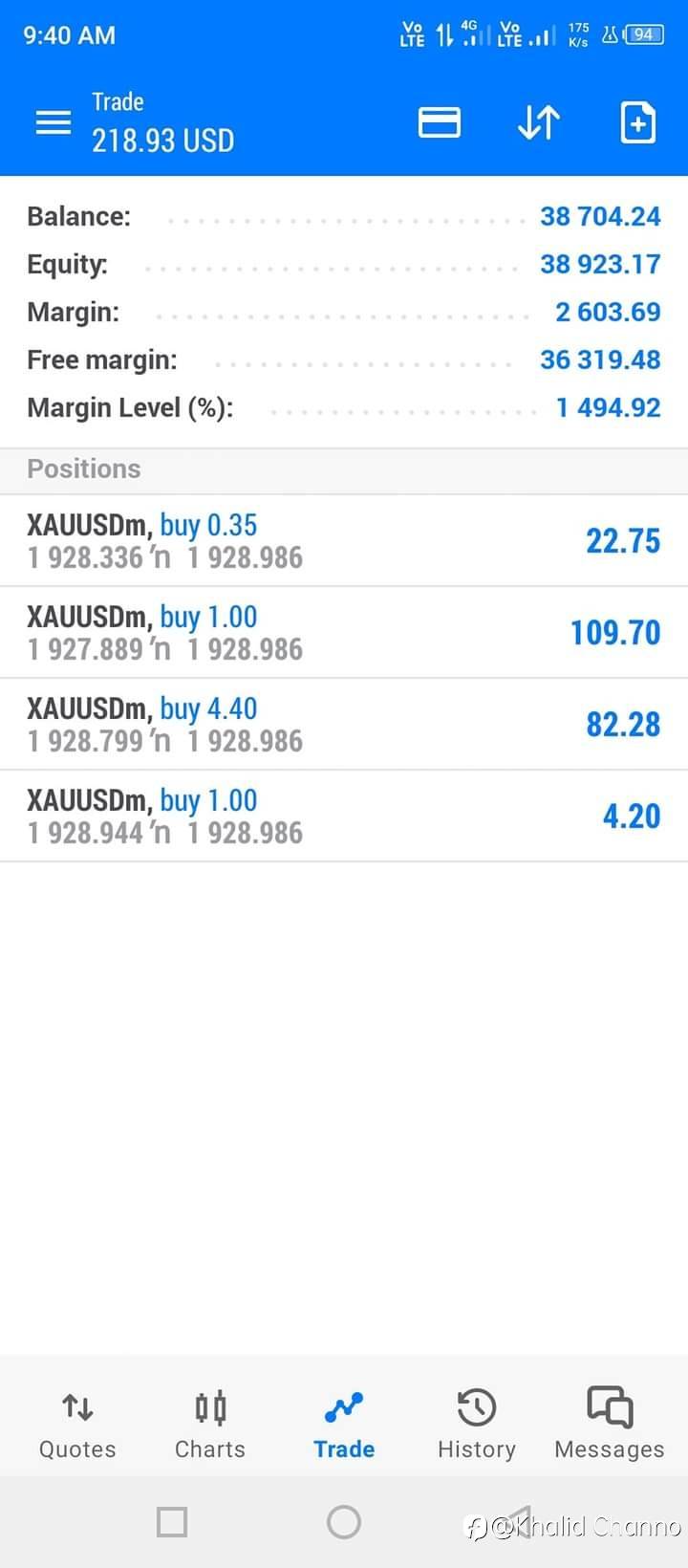The width and height of the screenshot is (688, 1568).
Task: Switch to the Quotes tab
Action: [x=77, y=1425]
